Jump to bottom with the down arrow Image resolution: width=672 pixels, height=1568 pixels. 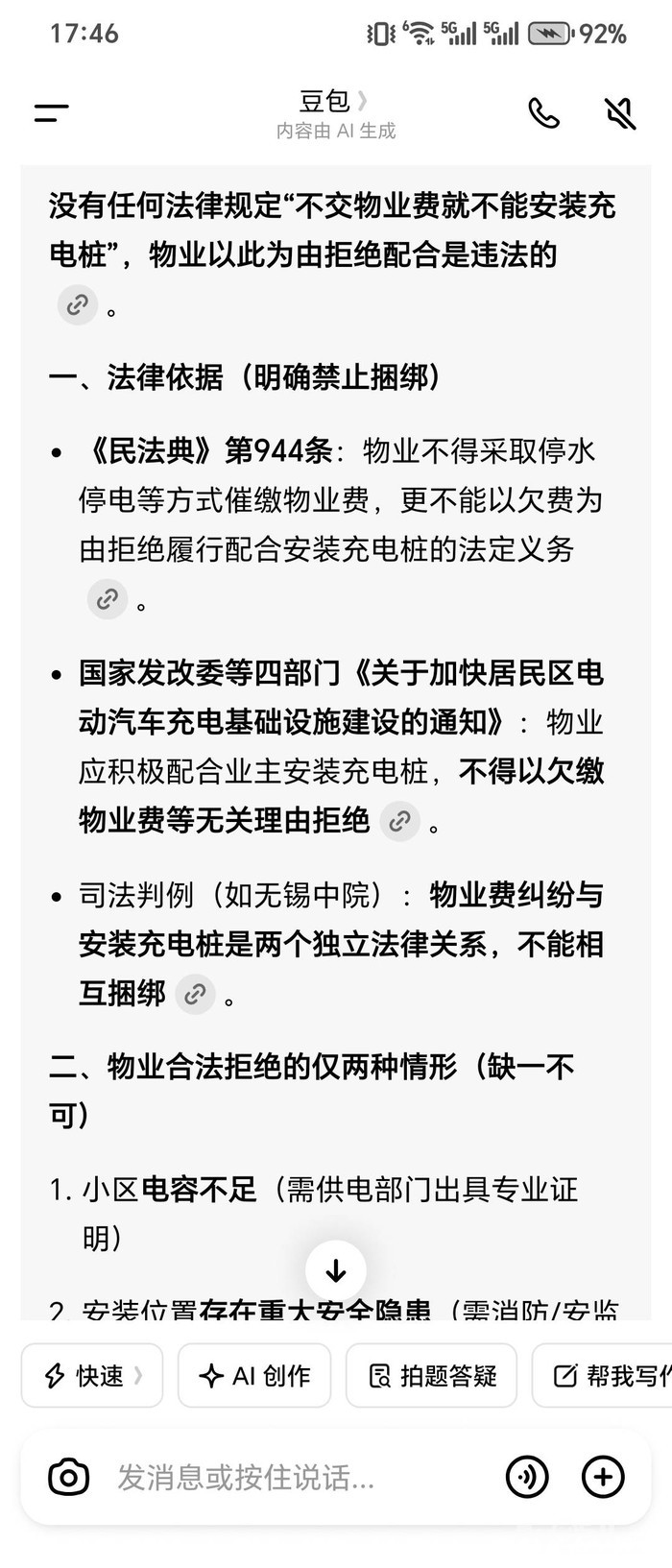click(x=336, y=1270)
